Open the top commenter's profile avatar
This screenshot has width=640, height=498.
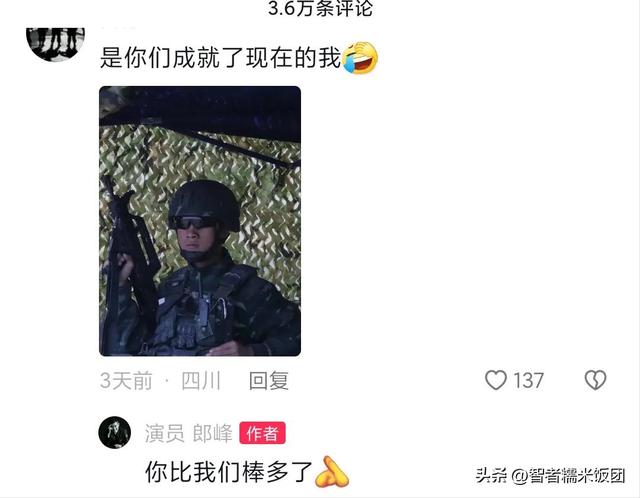coord(56,44)
